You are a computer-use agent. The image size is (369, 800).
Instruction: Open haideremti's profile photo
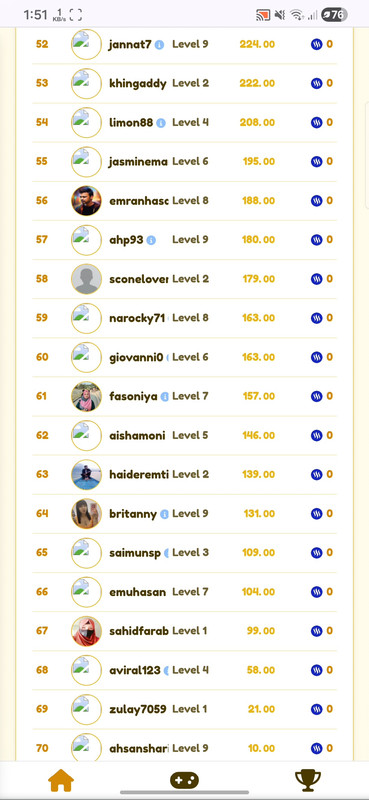tap(86, 474)
